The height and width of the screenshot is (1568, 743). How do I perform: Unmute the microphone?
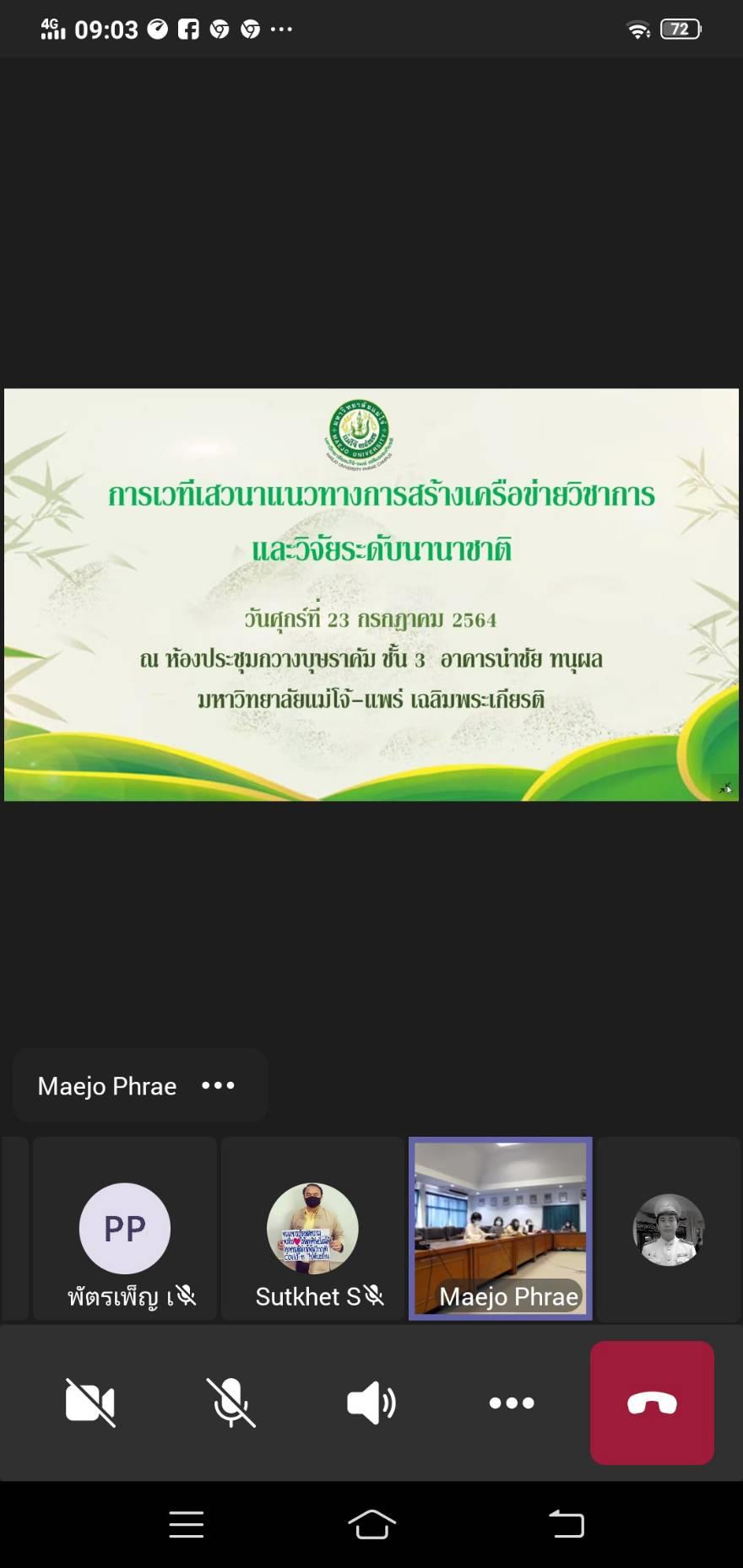coord(230,1403)
